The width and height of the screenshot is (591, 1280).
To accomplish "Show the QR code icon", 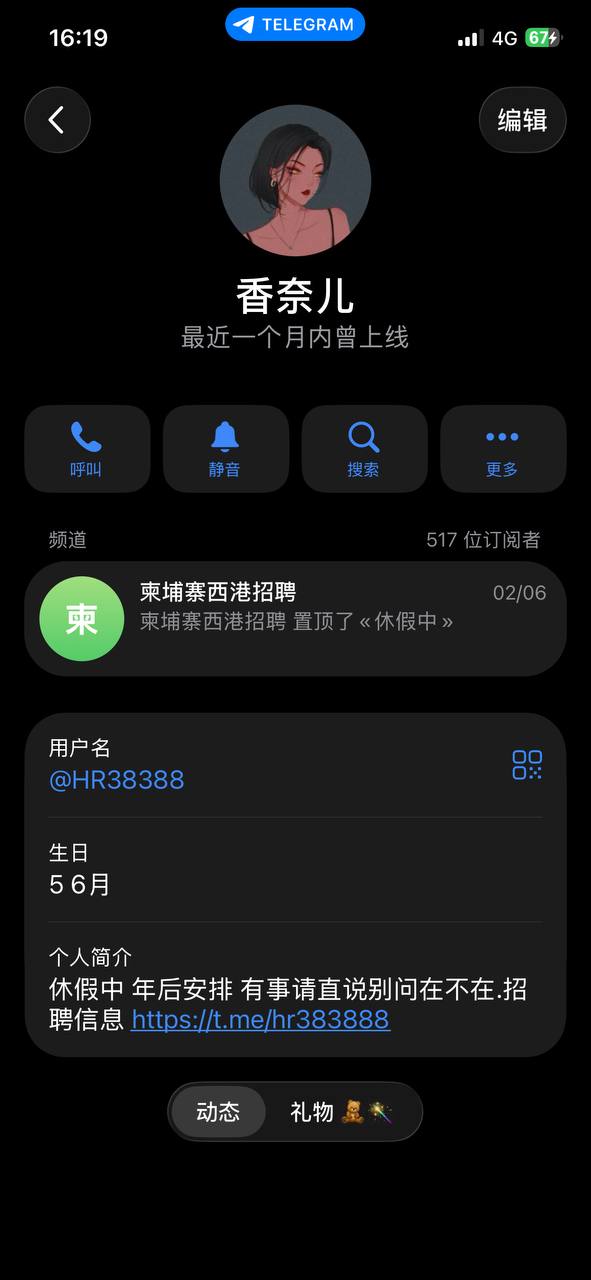I will click(527, 765).
